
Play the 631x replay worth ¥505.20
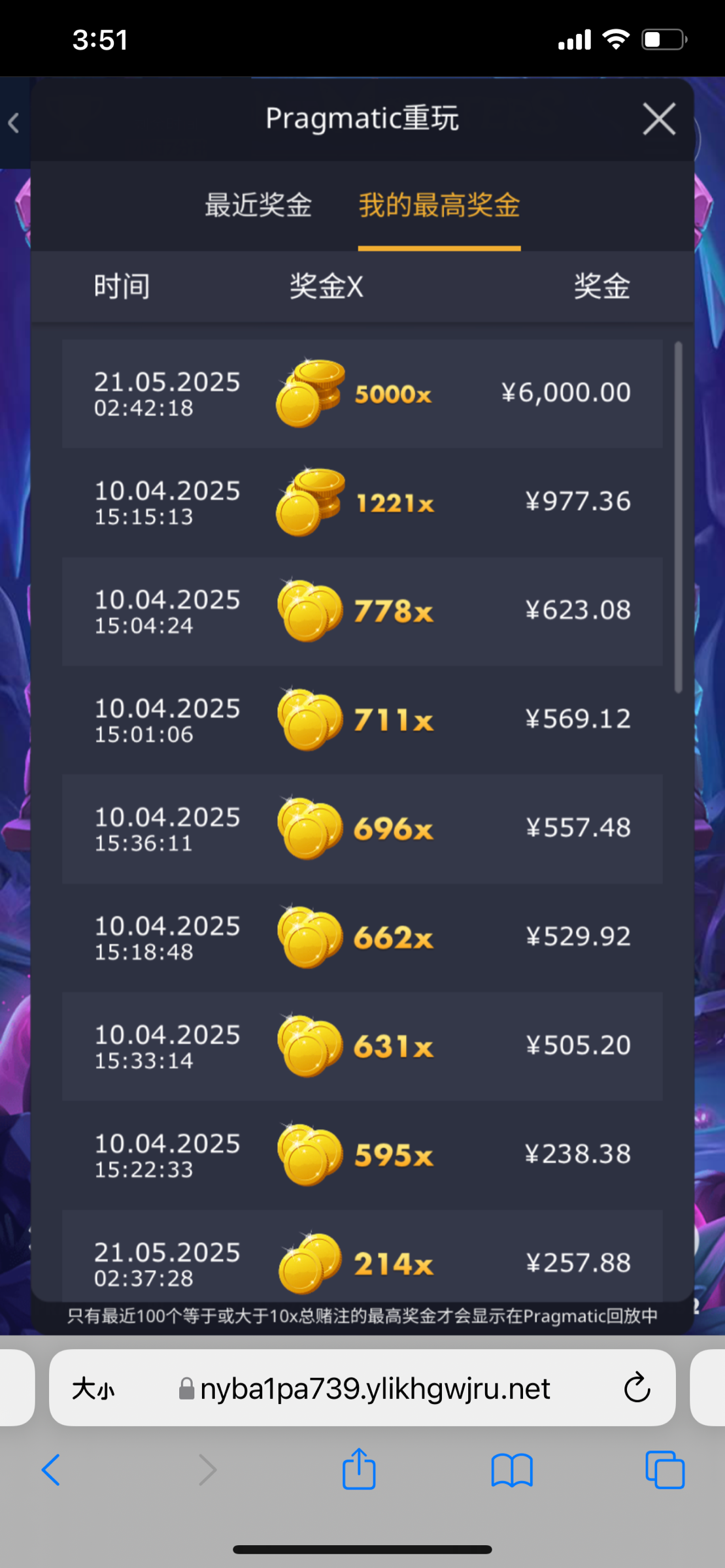click(362, 1046)
